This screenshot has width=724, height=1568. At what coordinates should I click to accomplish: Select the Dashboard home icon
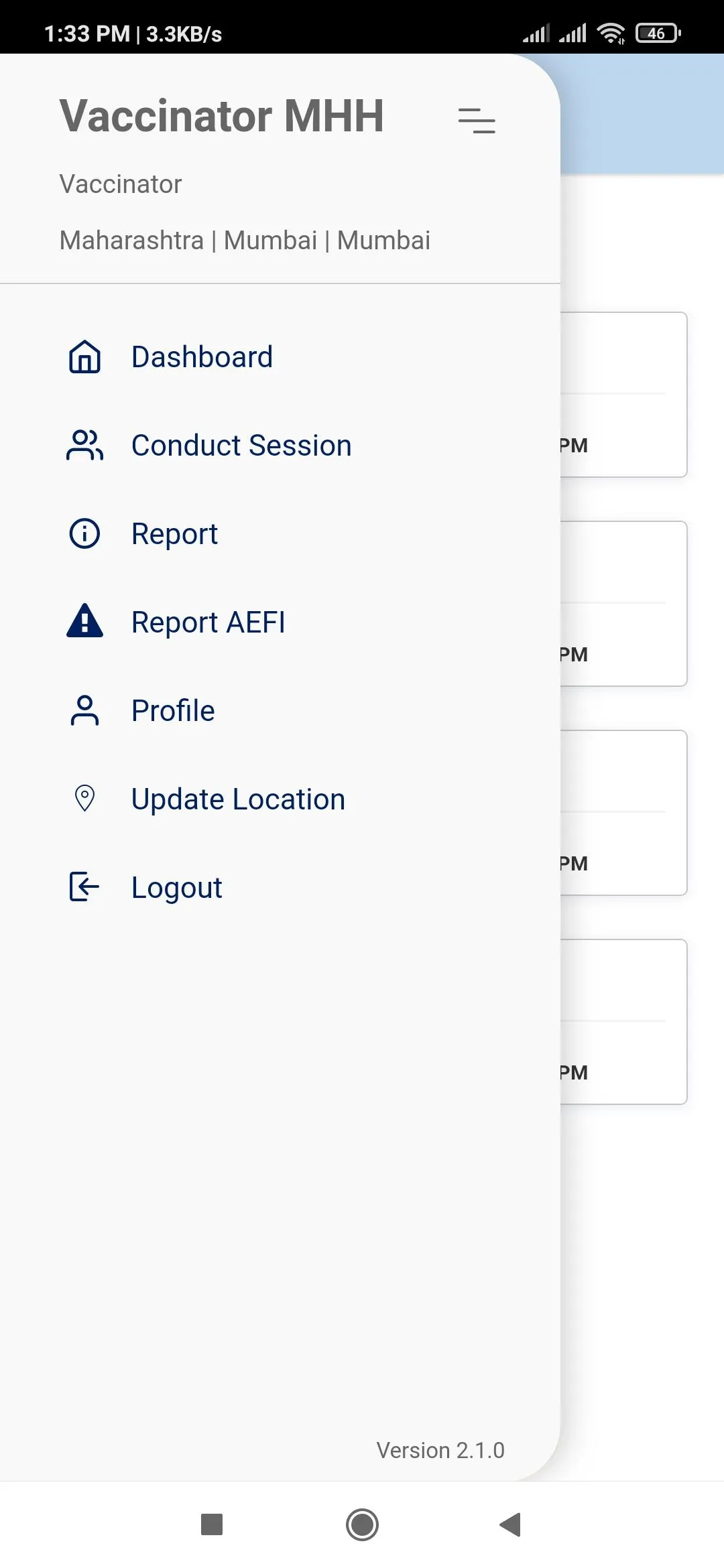coord(83,357)
